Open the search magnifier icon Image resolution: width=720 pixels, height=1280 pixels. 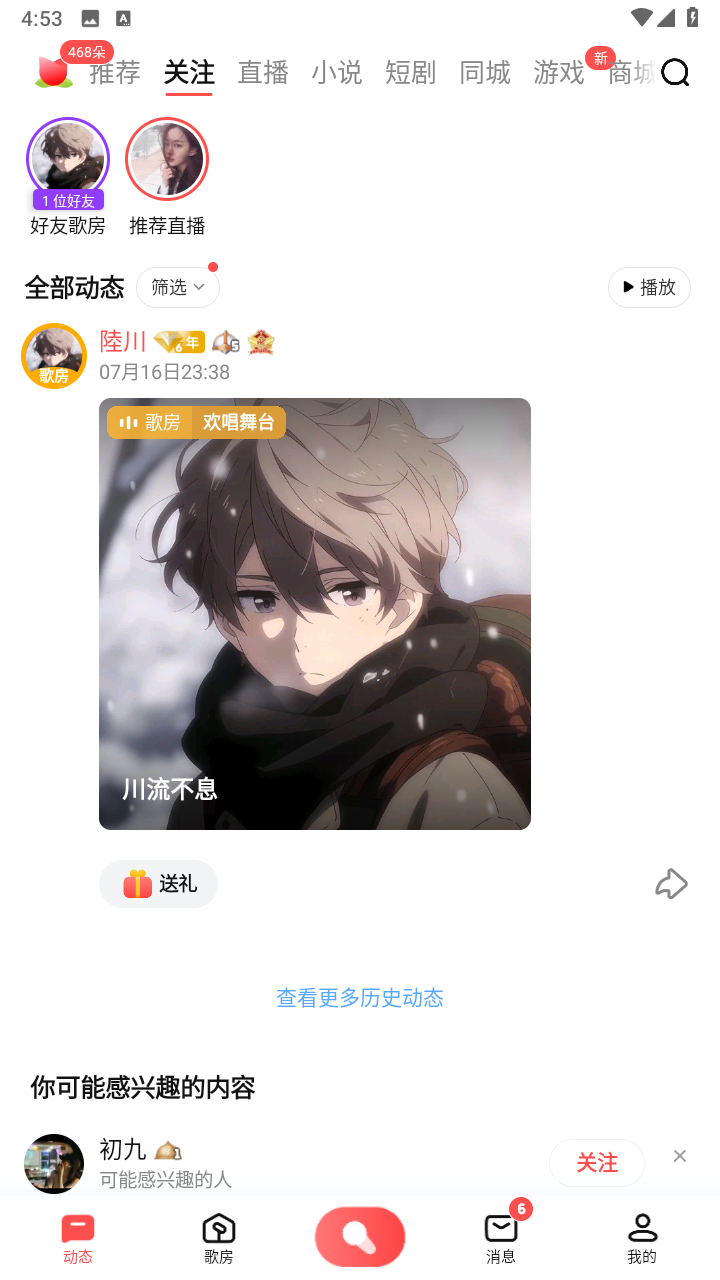(676, 73)
